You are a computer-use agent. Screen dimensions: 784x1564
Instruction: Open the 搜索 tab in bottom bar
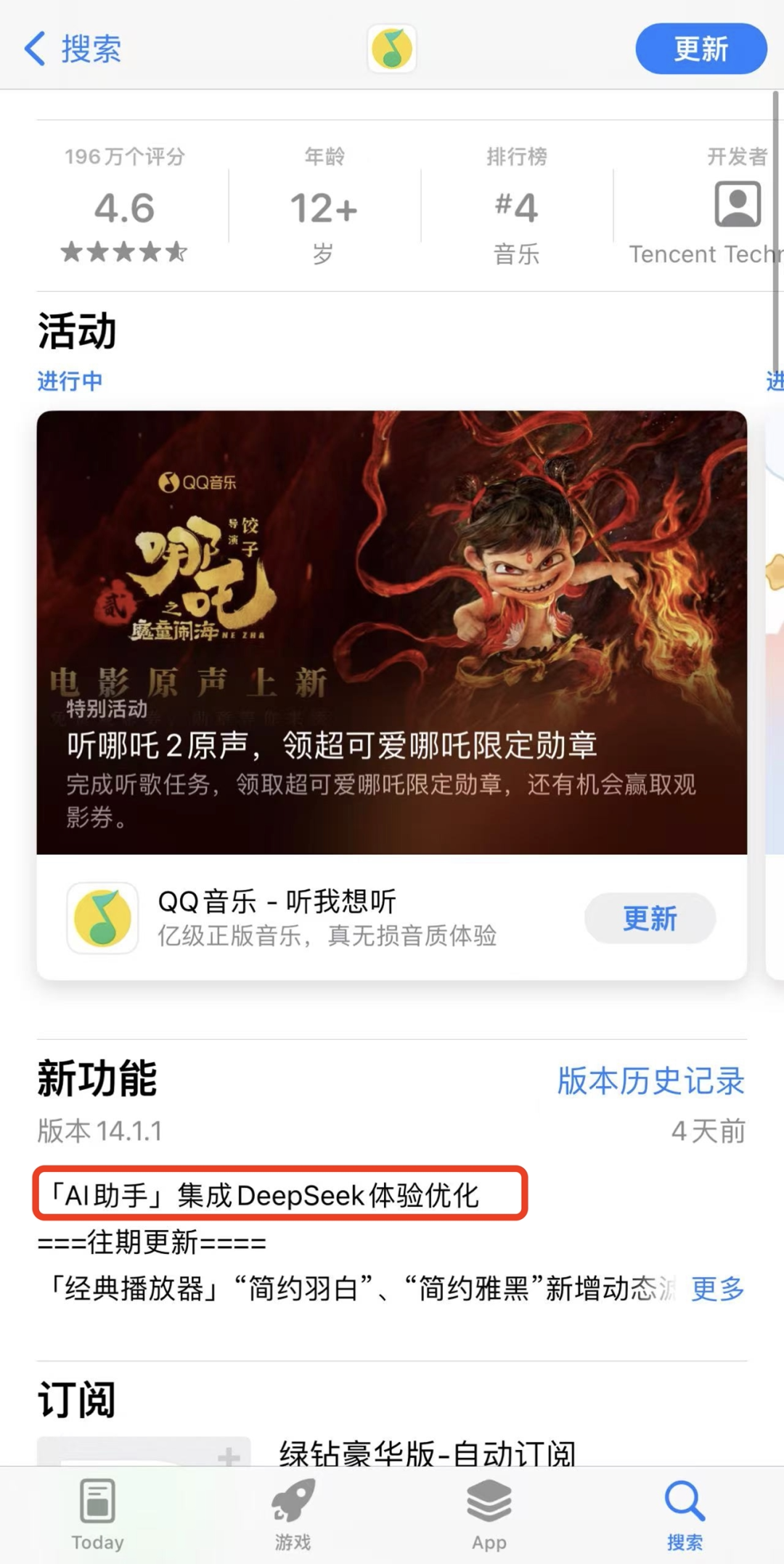pyautogui.click(x=685, y=1515)
